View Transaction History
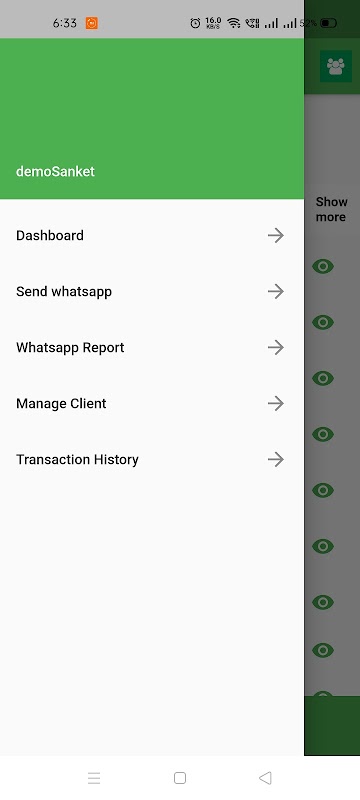Screen dimensions: 360x800 pos(151,460)
